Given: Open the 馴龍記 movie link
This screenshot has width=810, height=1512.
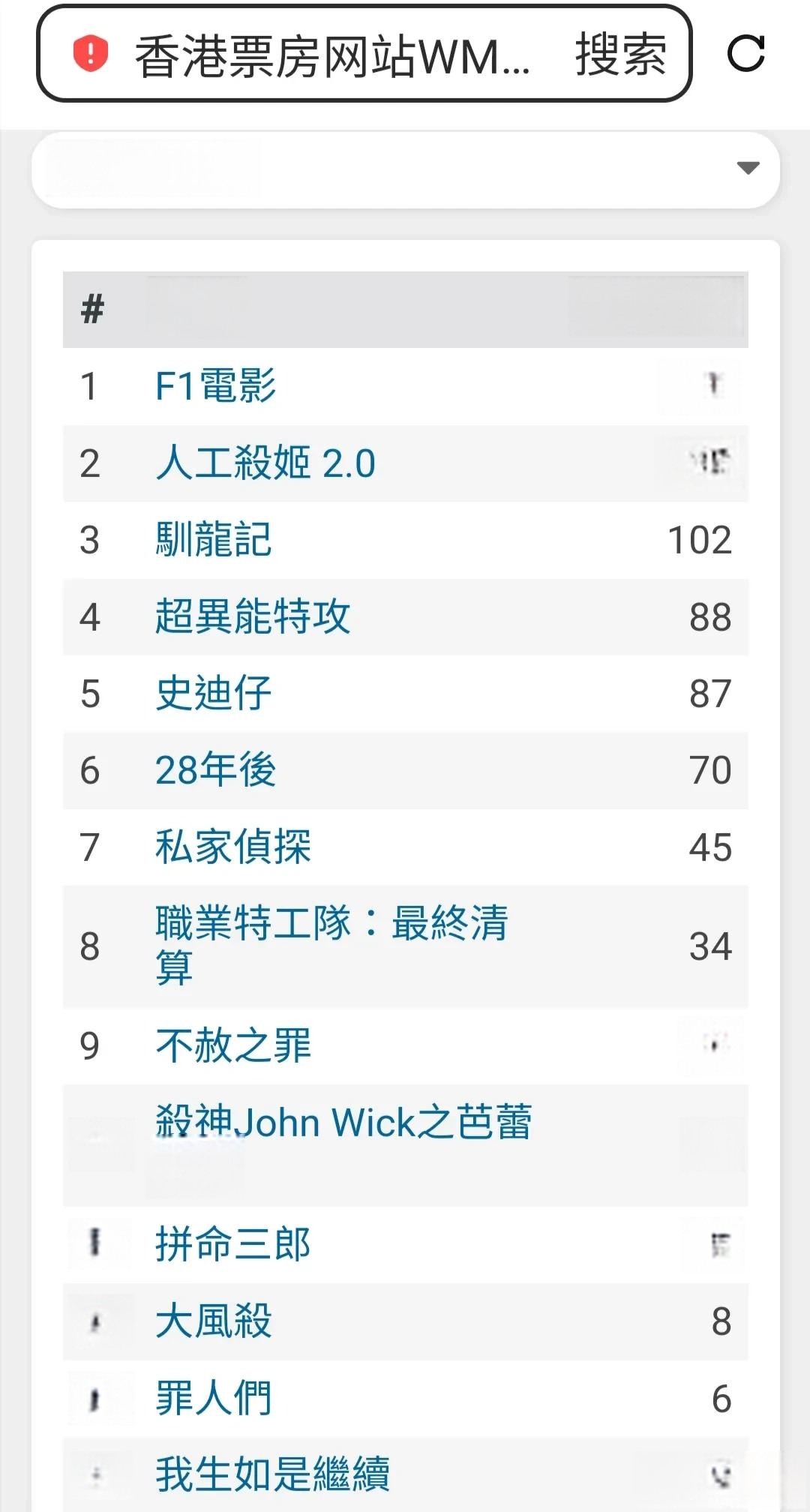Looking at the screenshot, I should point(214,540).
